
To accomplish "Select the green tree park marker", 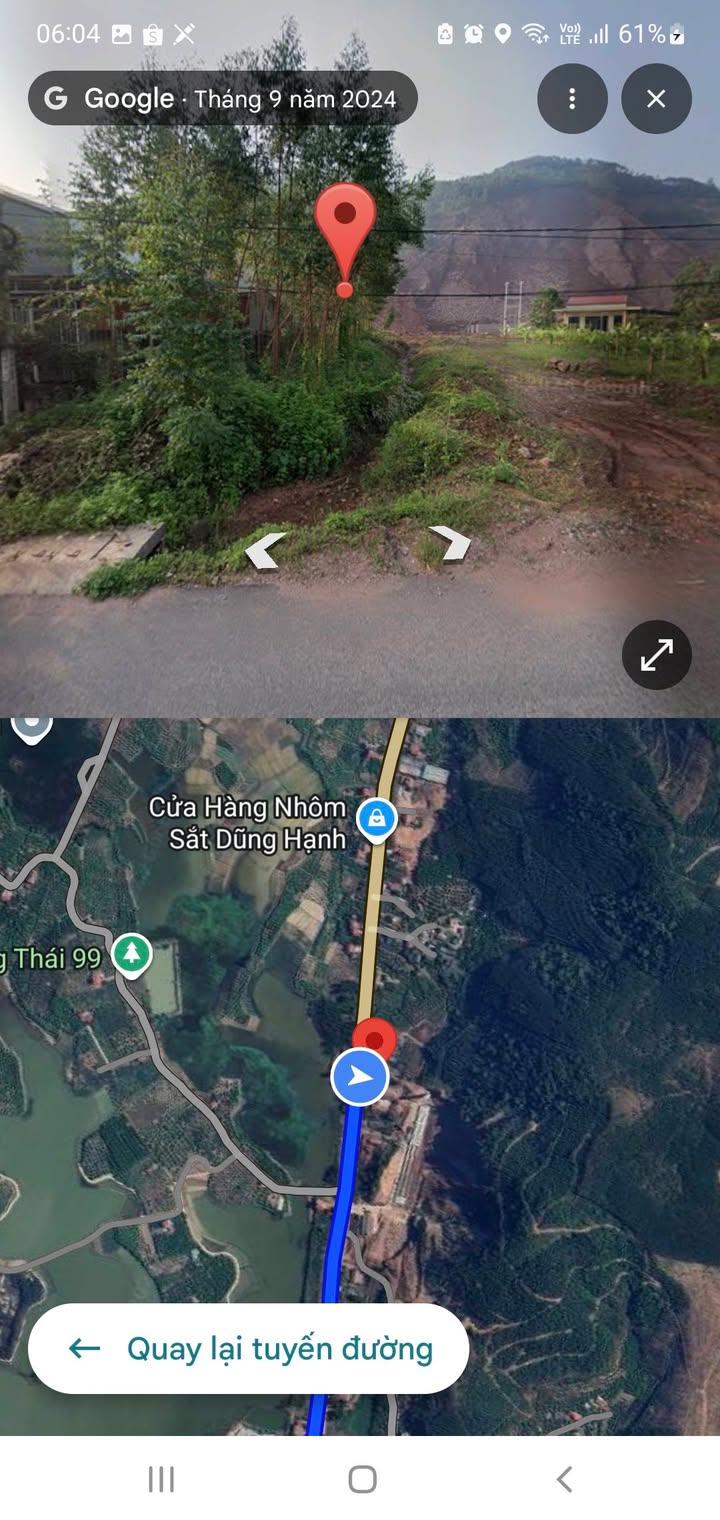I will click(x=131, y=954).
